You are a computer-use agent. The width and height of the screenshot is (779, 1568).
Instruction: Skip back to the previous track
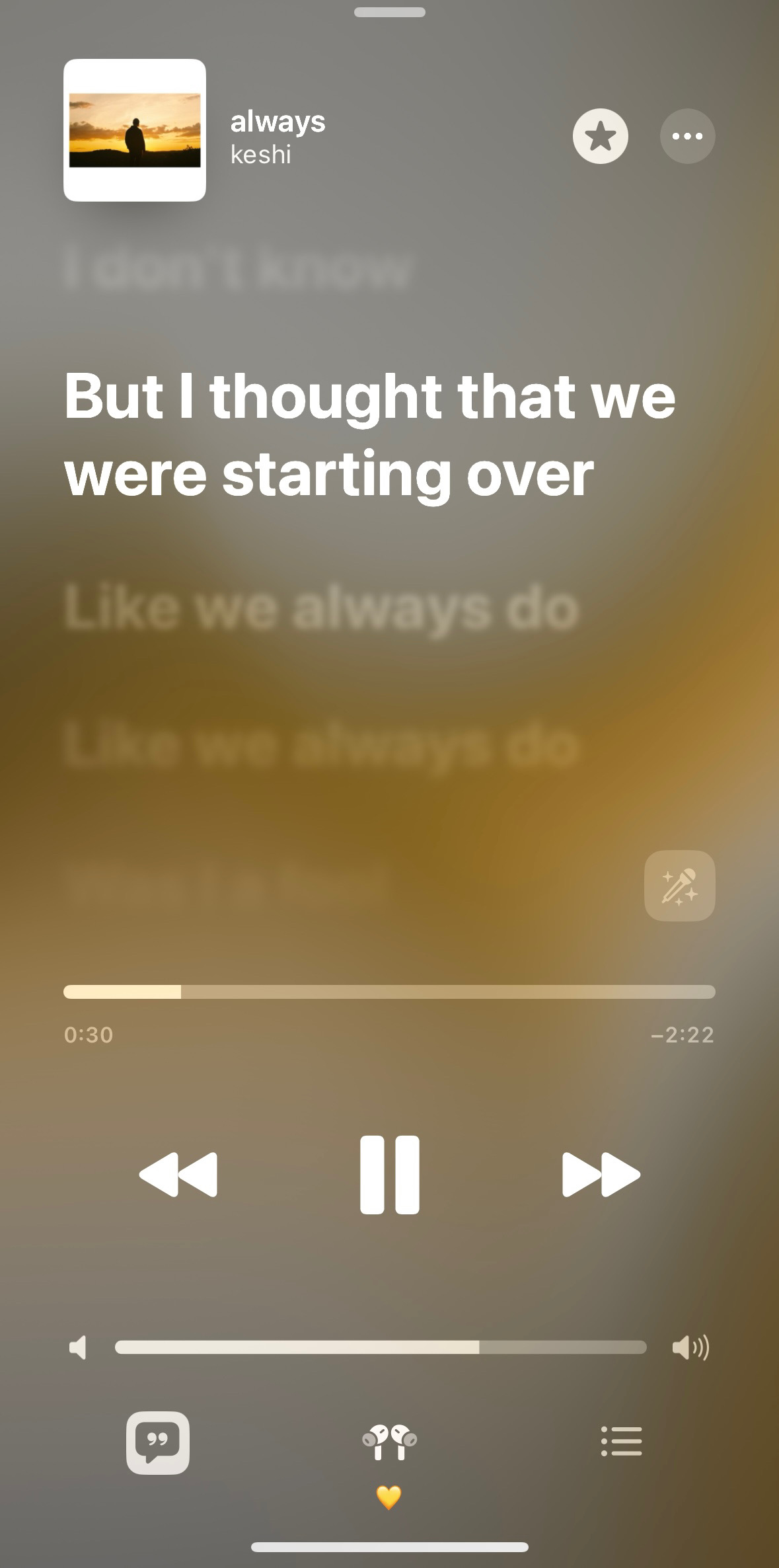178,1175
